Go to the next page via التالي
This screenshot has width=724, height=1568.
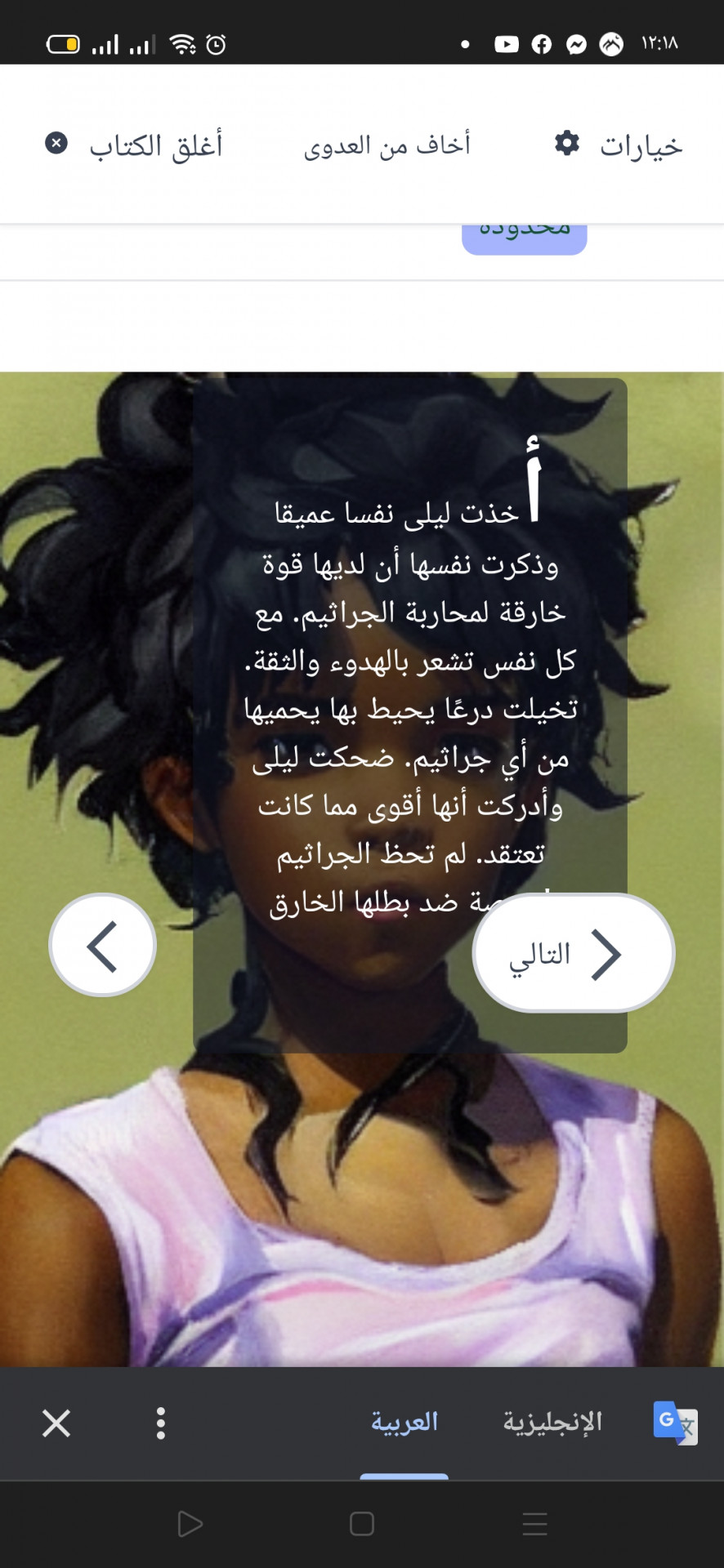(573, 953)
